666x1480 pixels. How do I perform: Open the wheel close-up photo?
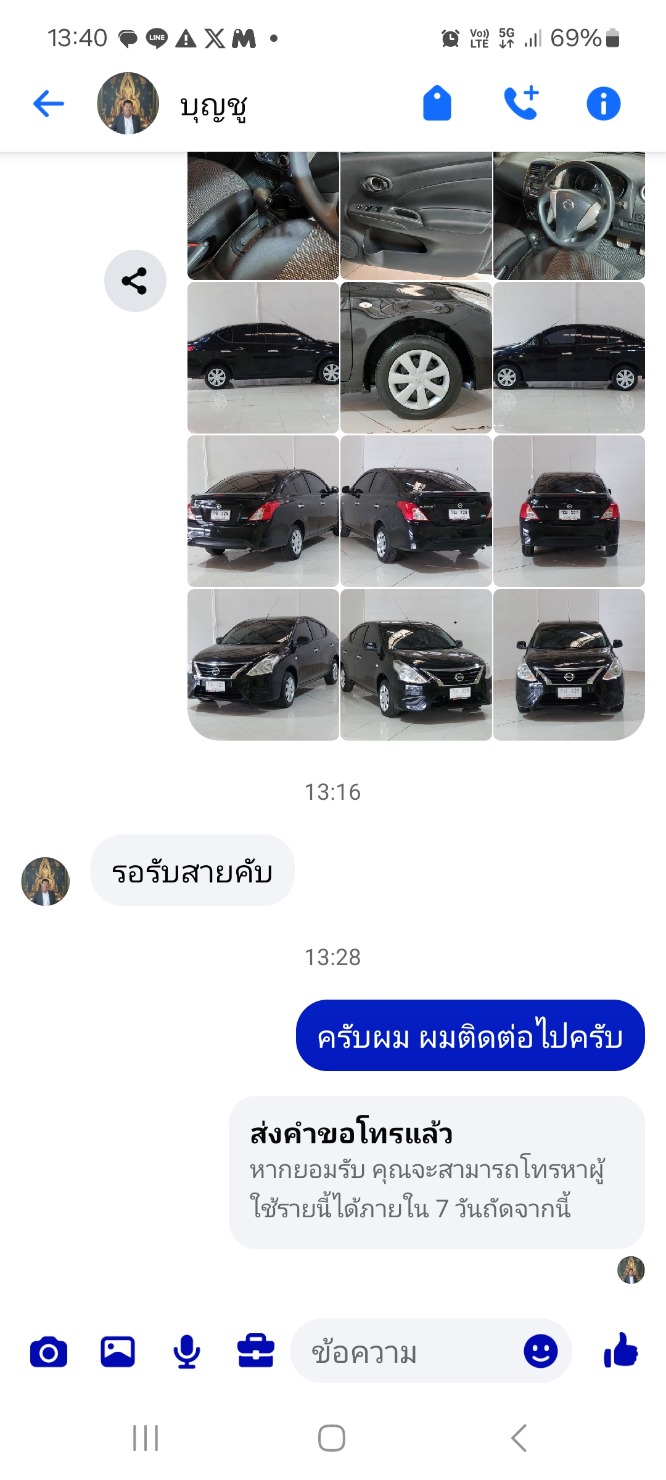click(416, 357)
